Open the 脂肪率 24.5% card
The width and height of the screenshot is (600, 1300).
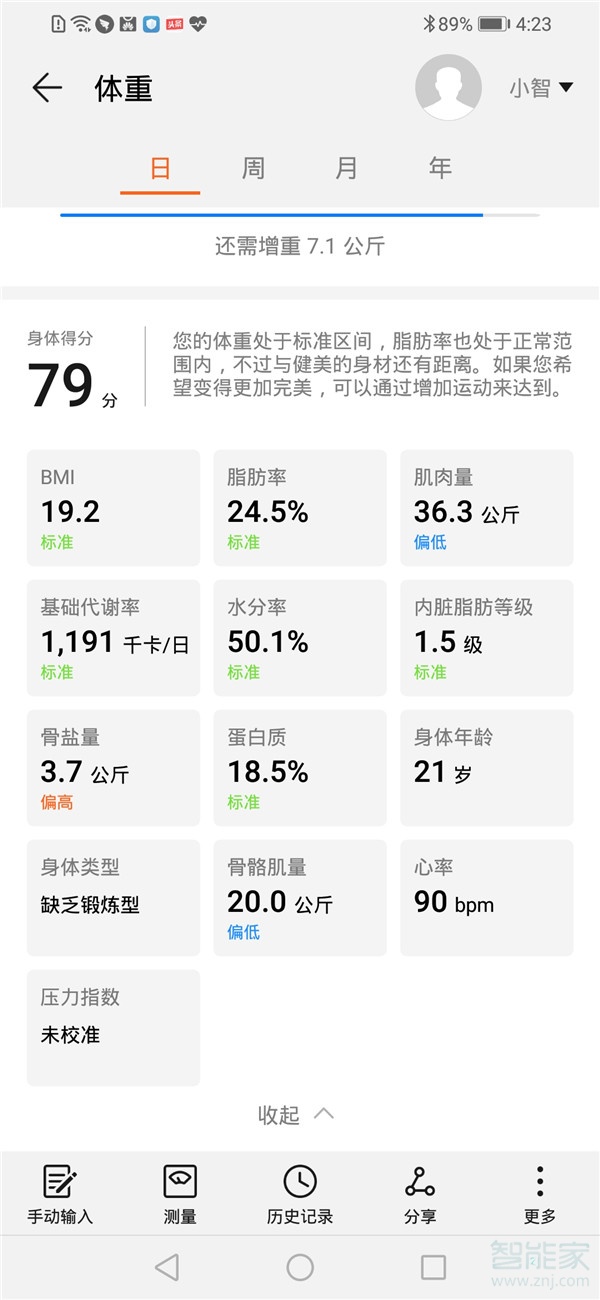(x=300, y=508)
